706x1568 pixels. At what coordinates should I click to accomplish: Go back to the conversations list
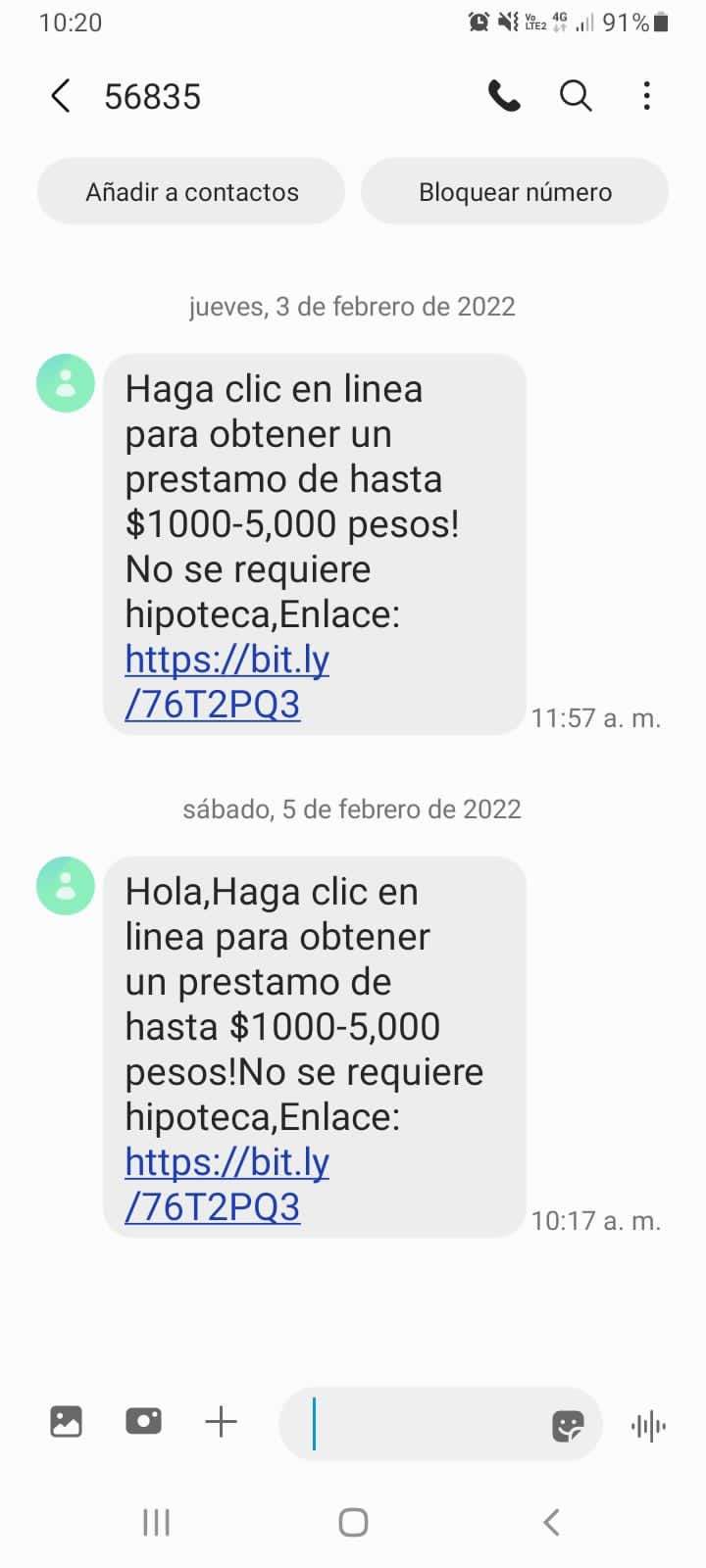point(61,96)
